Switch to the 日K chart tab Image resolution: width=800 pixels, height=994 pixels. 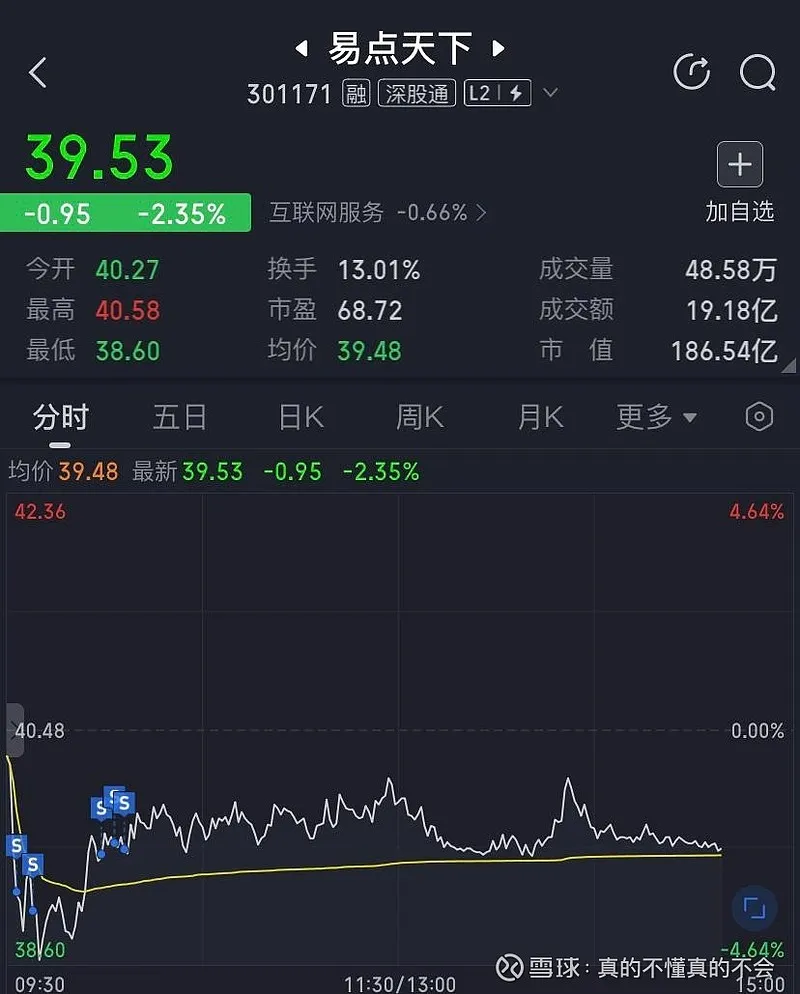(301, 417)
